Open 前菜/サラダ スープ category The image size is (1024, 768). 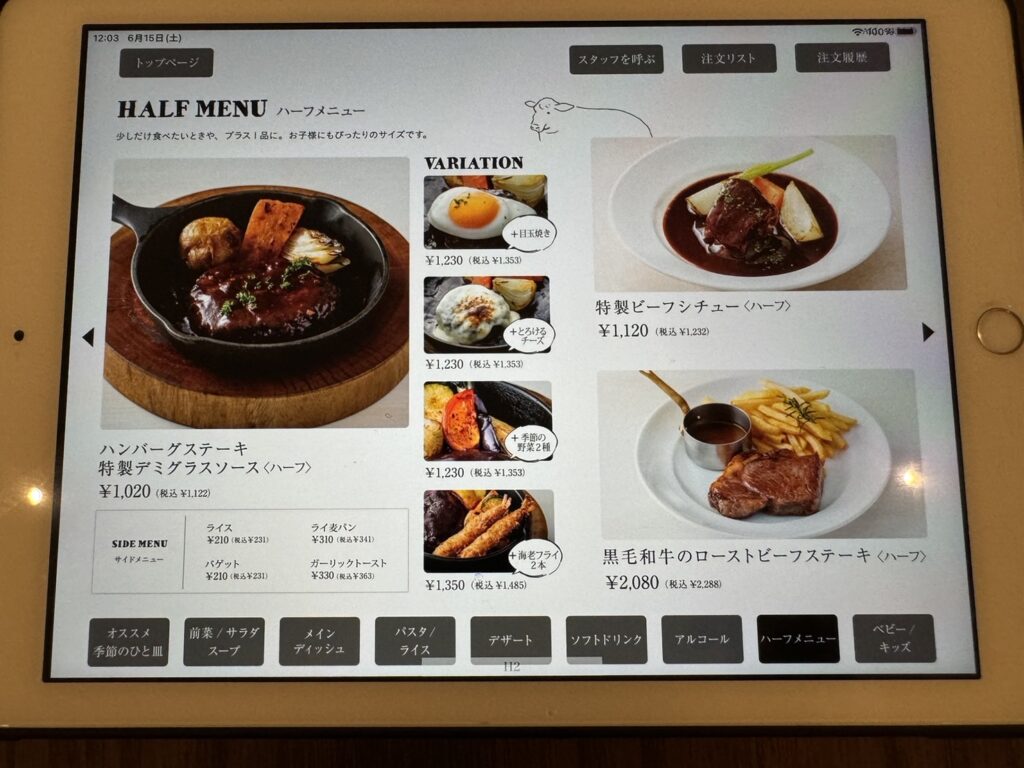[224, 642]
